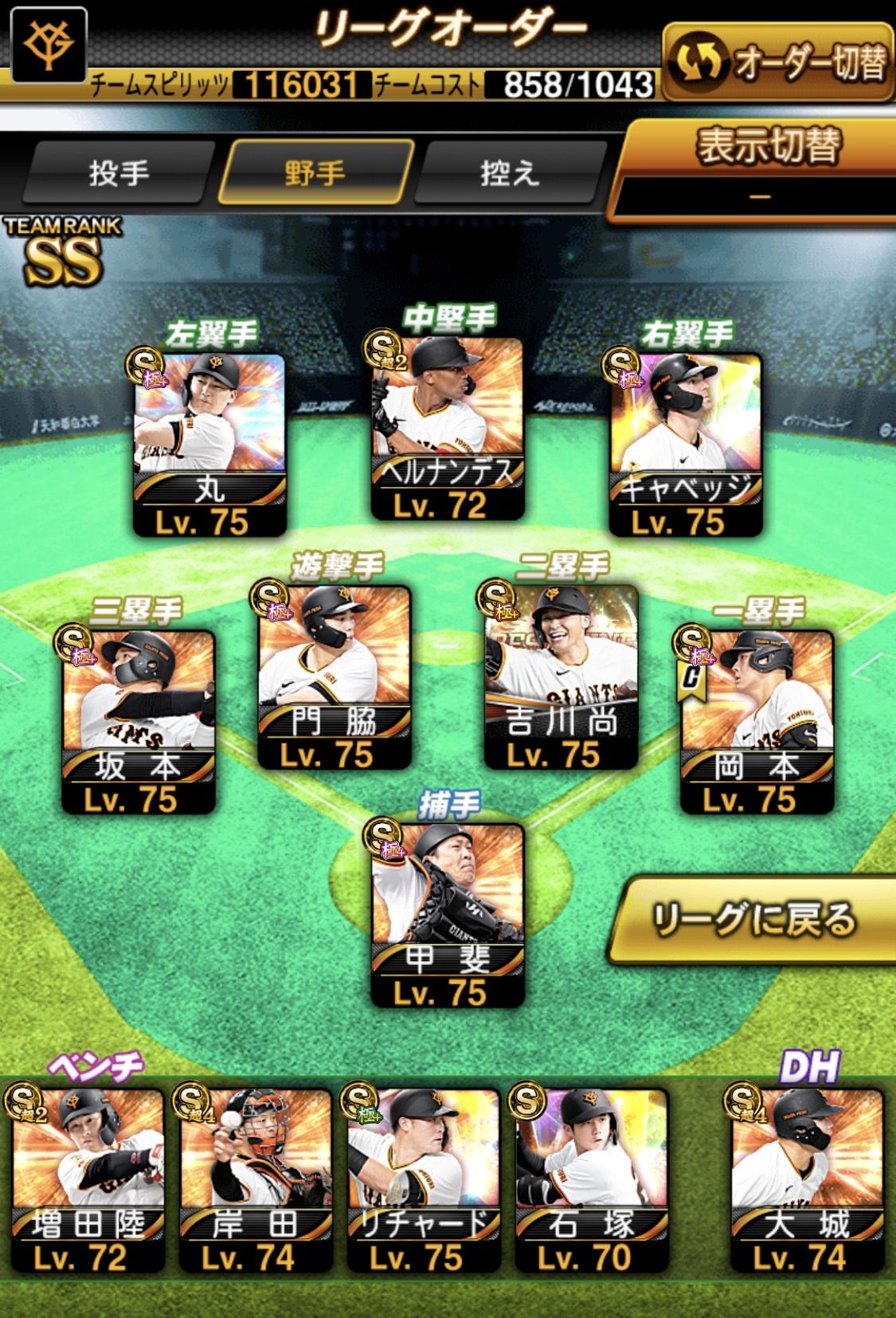Select bench player 増田陸 card
The image size is (896, 1318).
88,1179
